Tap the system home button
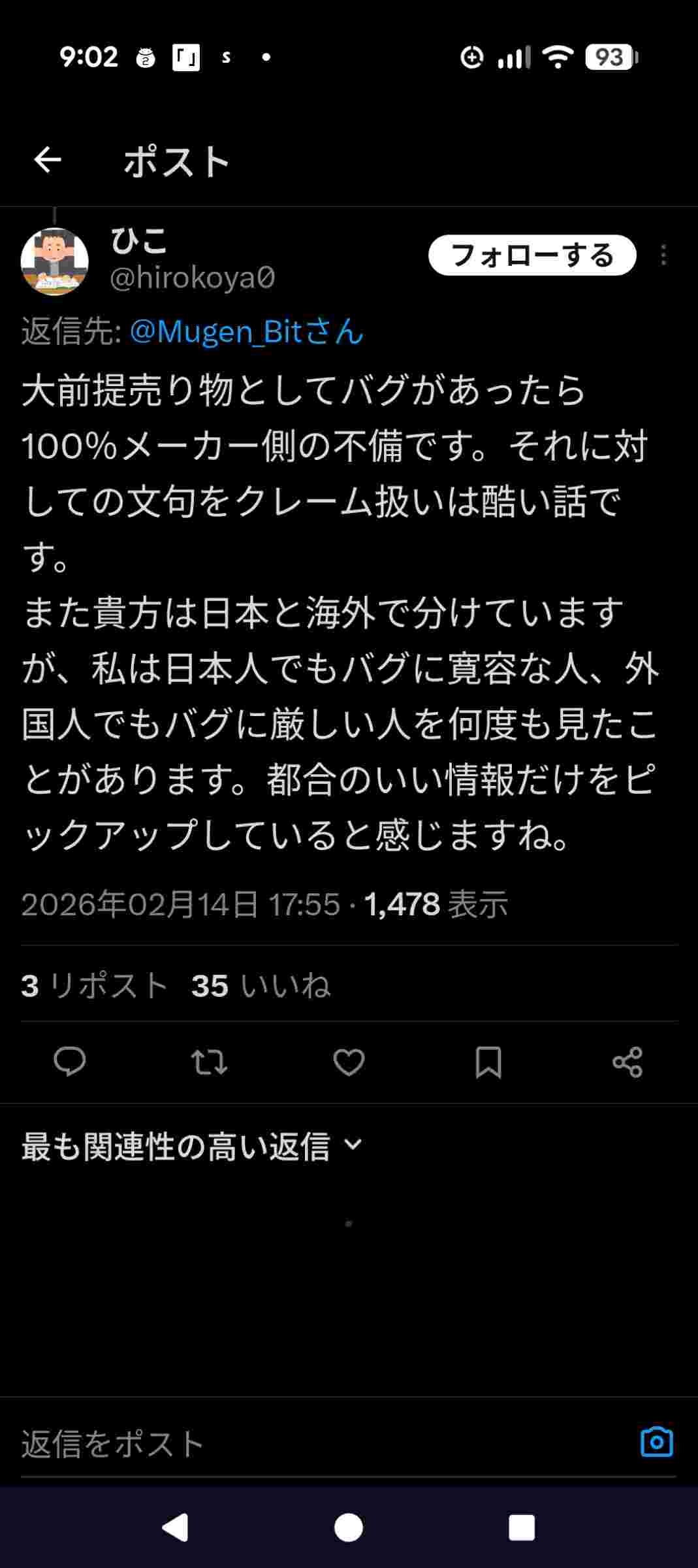The width and height of the screenshot is (698, 1568). coord(349,1528)
